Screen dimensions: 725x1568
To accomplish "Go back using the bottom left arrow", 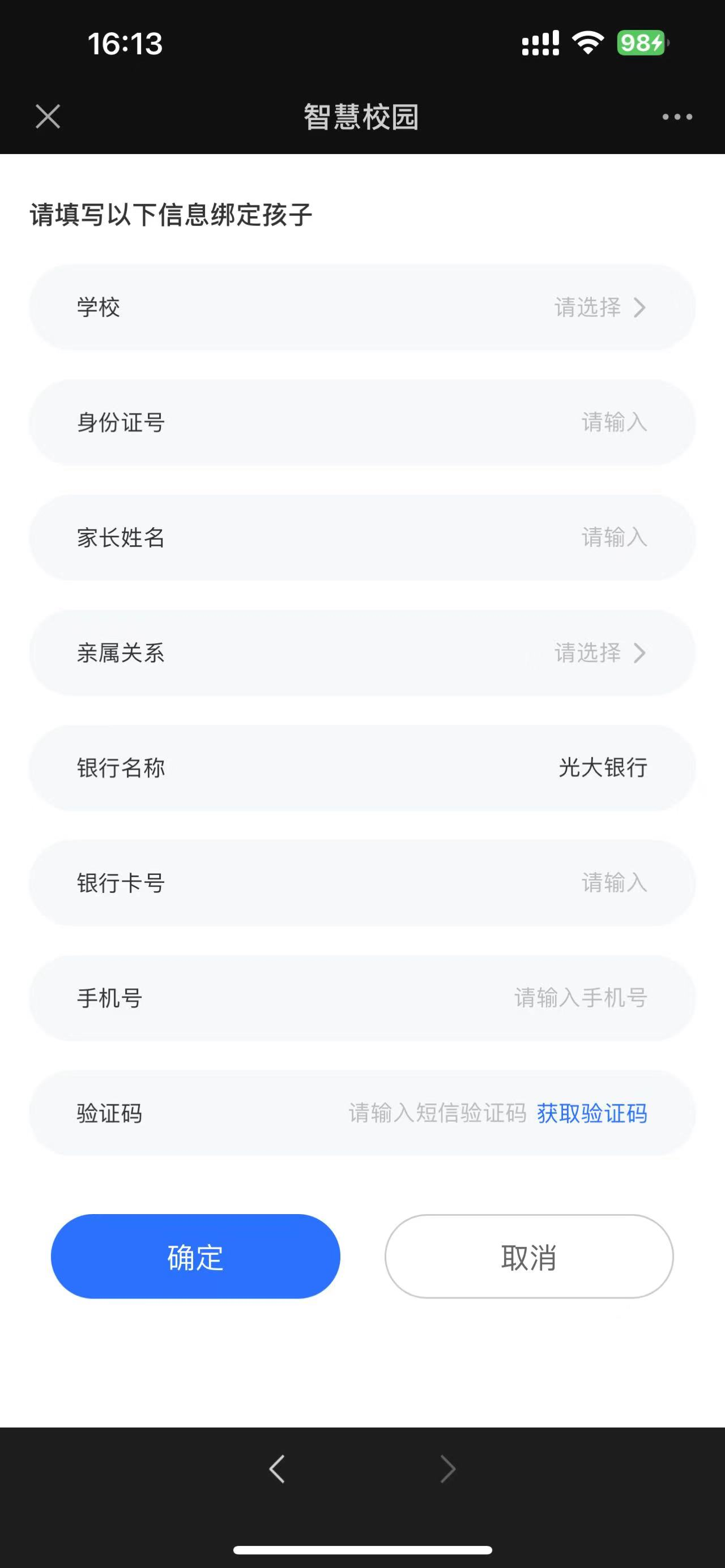I will [277, 1469].
